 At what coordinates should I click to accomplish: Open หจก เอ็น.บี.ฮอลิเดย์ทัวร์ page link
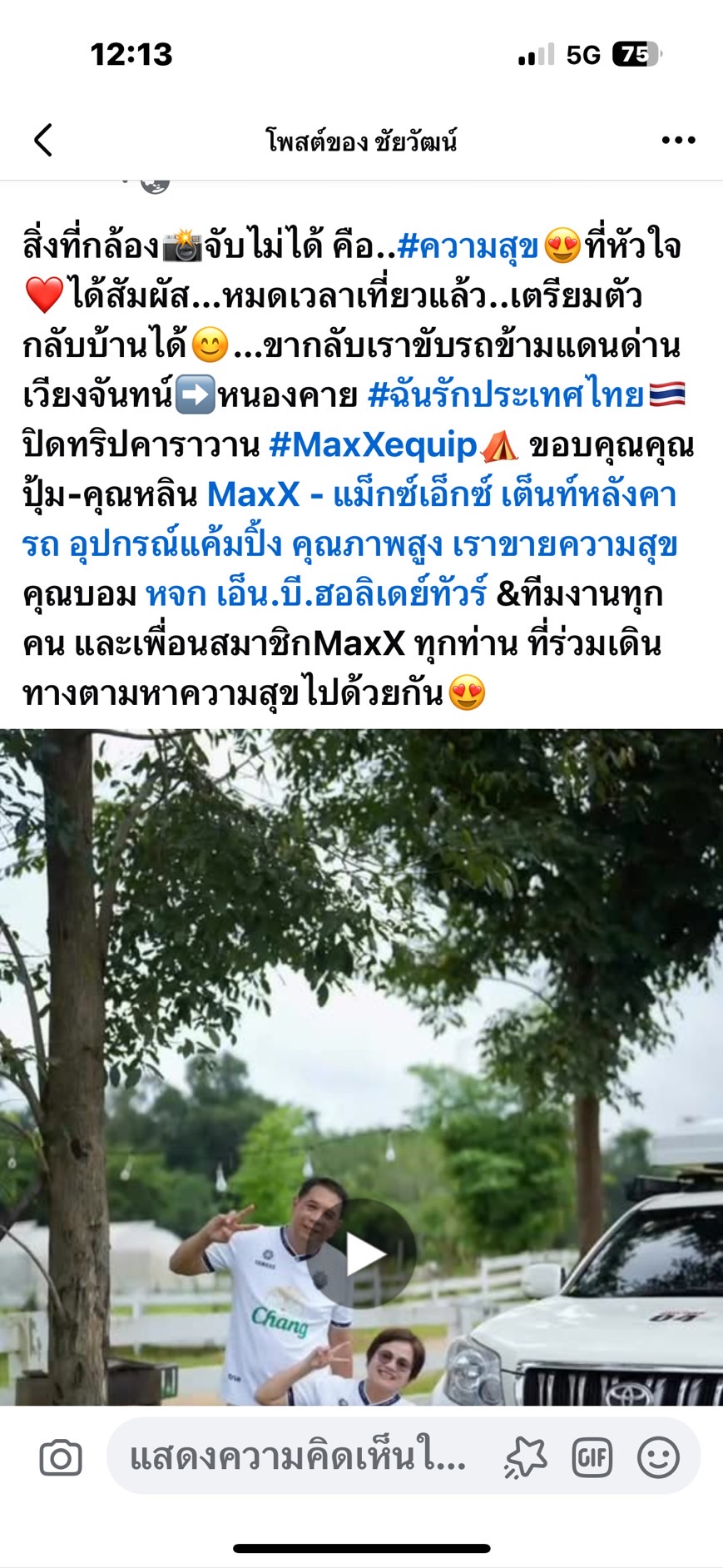pyautogui.click(x=316, y=594)
